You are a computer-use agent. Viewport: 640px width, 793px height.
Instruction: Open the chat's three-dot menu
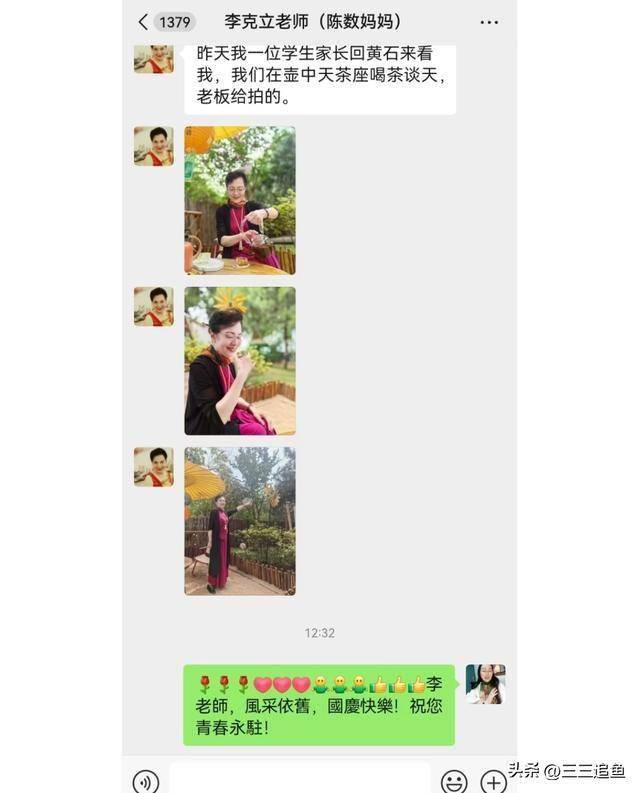pyautogui.click(x=489, y=22)
